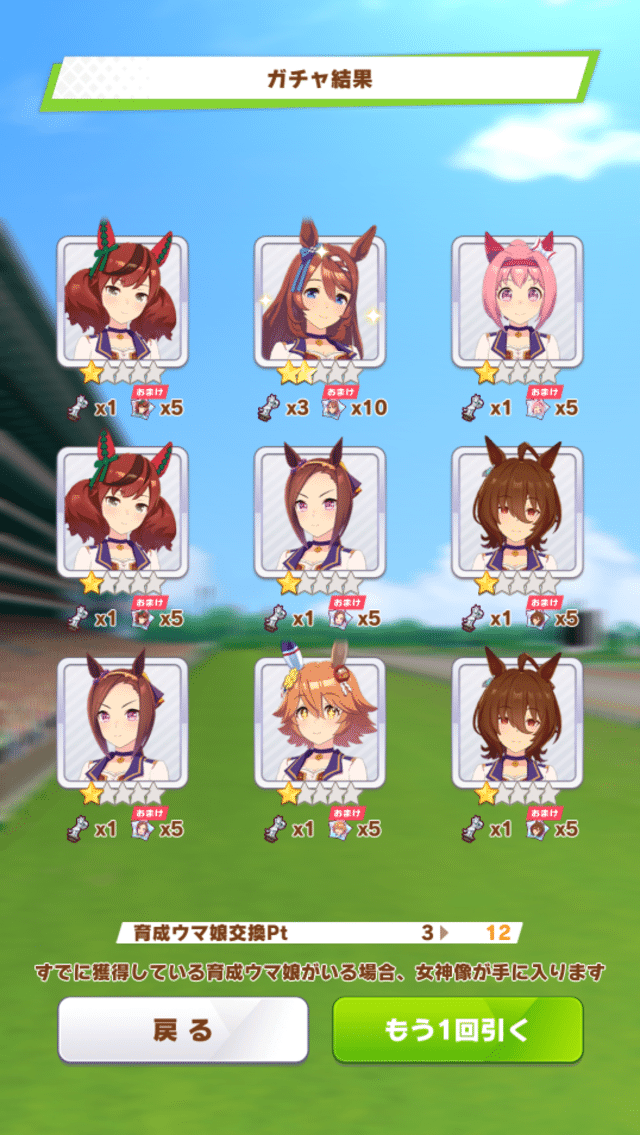
Task: Open the two-star sparkling character card
Action: point(319,302)
